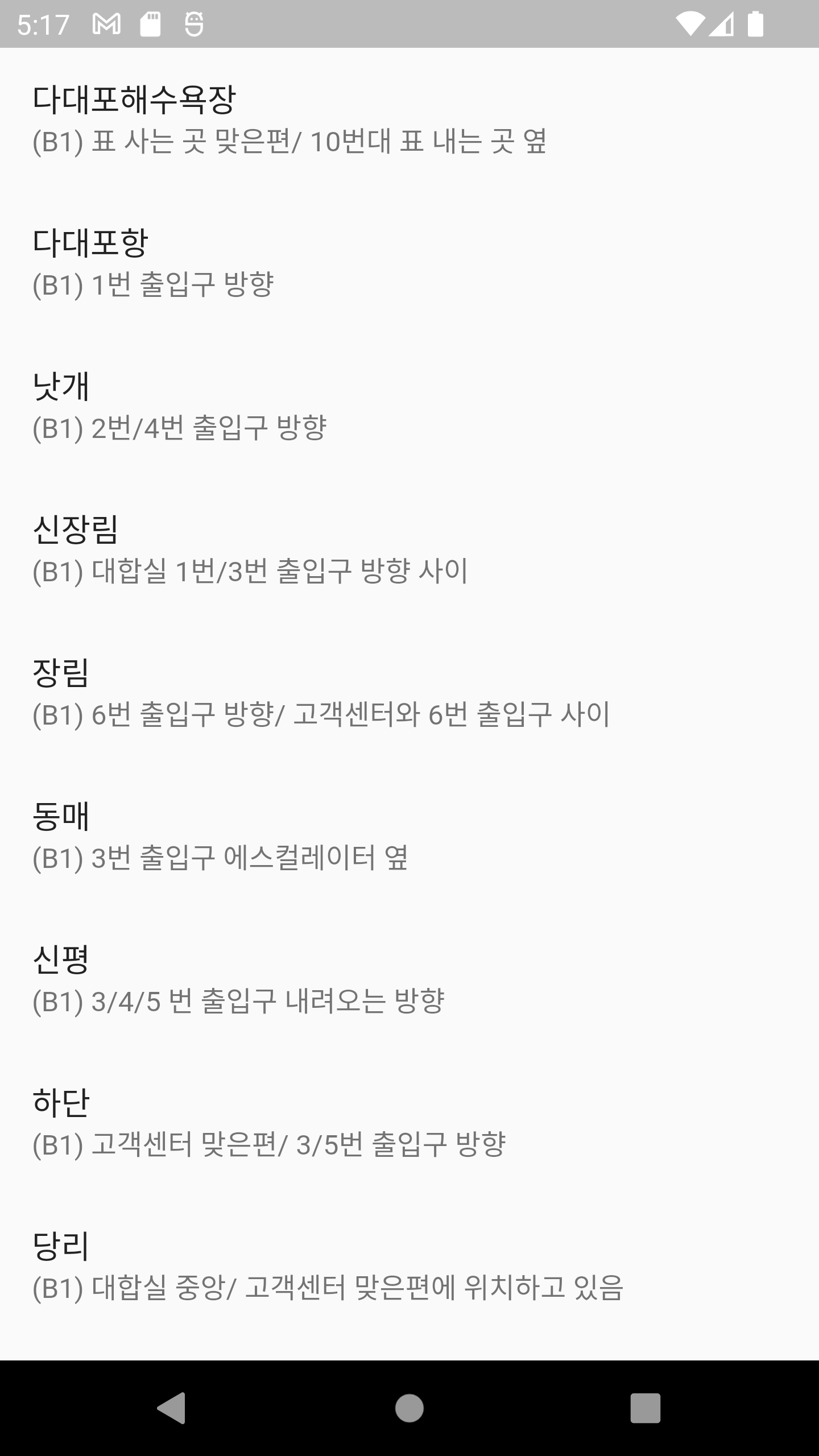819x1456 pixels.
Task: Open the 동매 list entry
Action: 409,836
